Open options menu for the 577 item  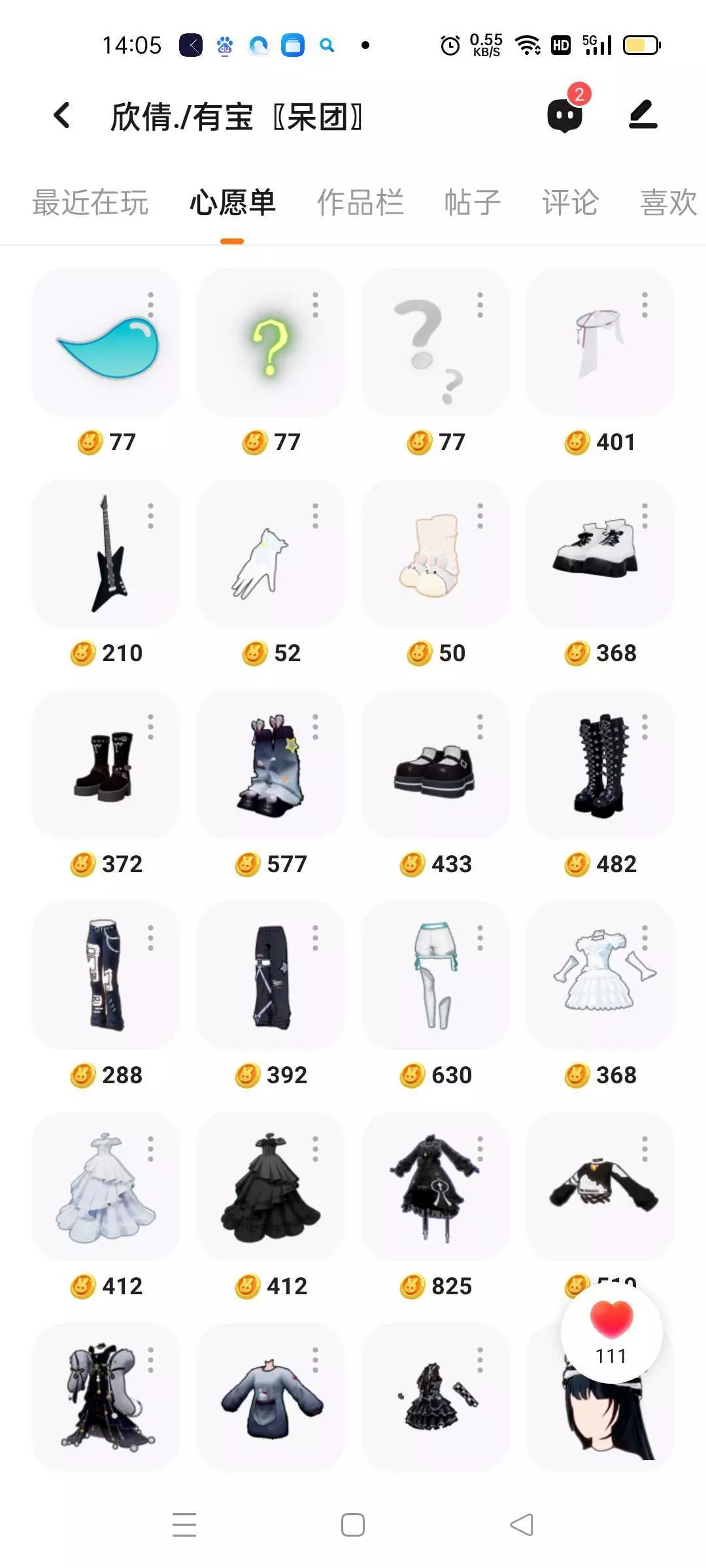pyautogui.click(x=315, y=727)
